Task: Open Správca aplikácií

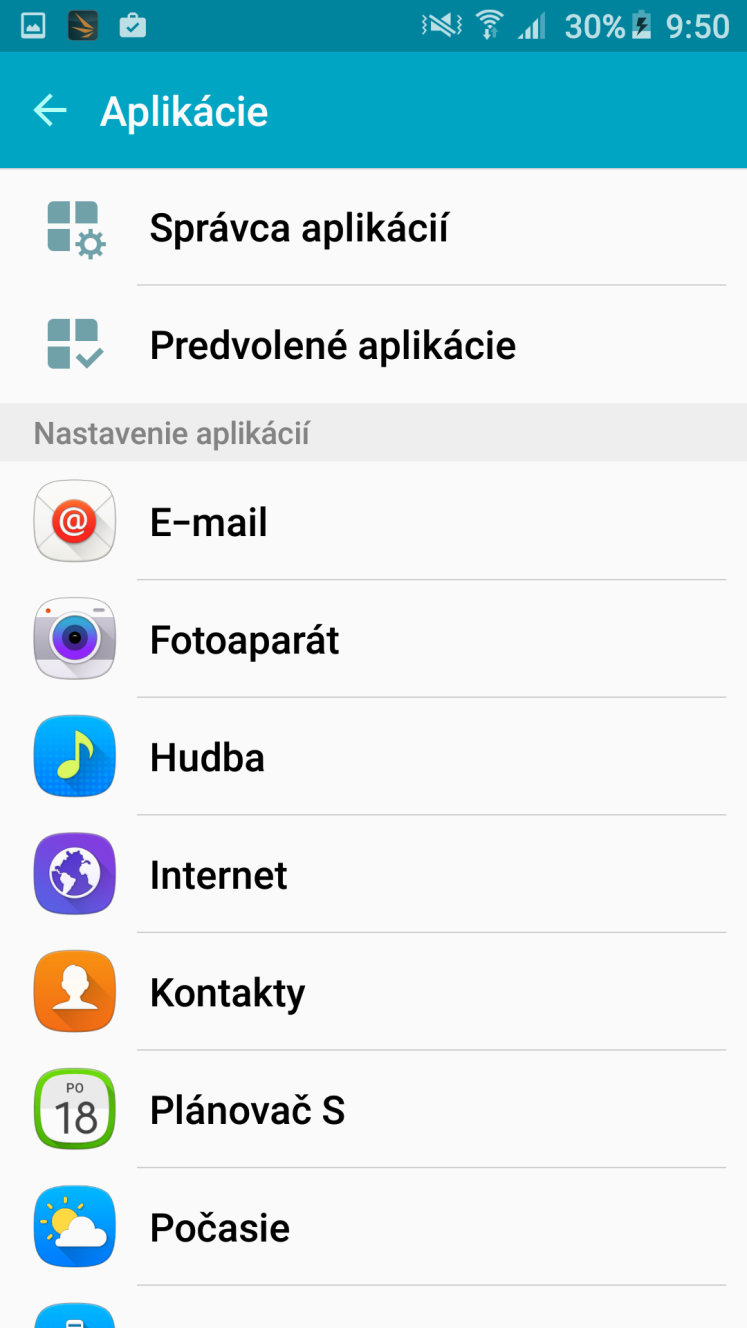Action: coord(373,227)
